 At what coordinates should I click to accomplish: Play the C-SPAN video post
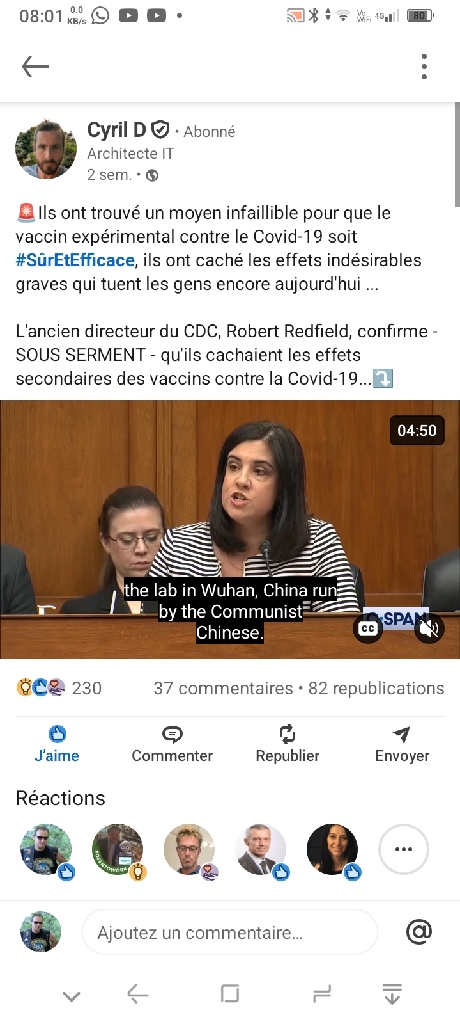pos(230,529)
